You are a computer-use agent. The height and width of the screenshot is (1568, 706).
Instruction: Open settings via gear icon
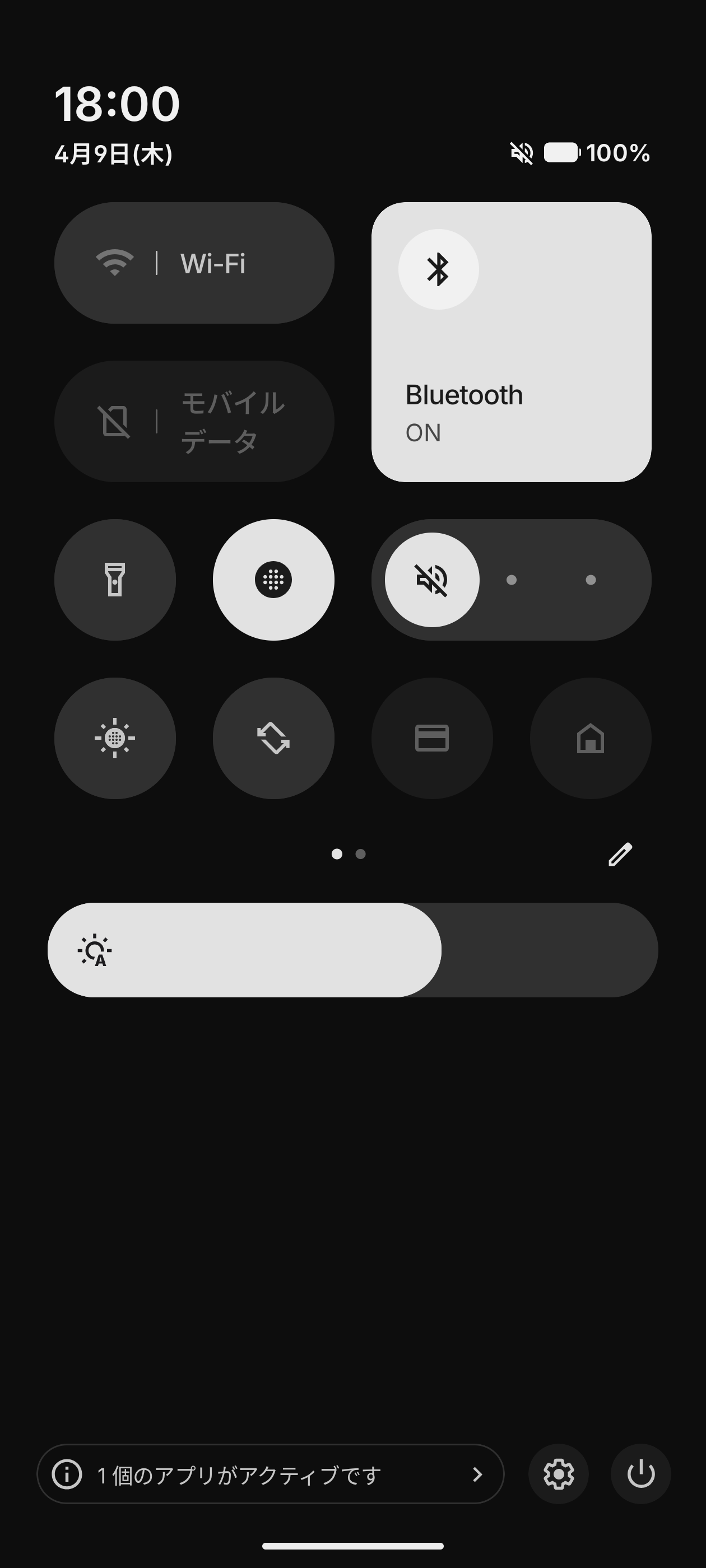(558, 1474)
